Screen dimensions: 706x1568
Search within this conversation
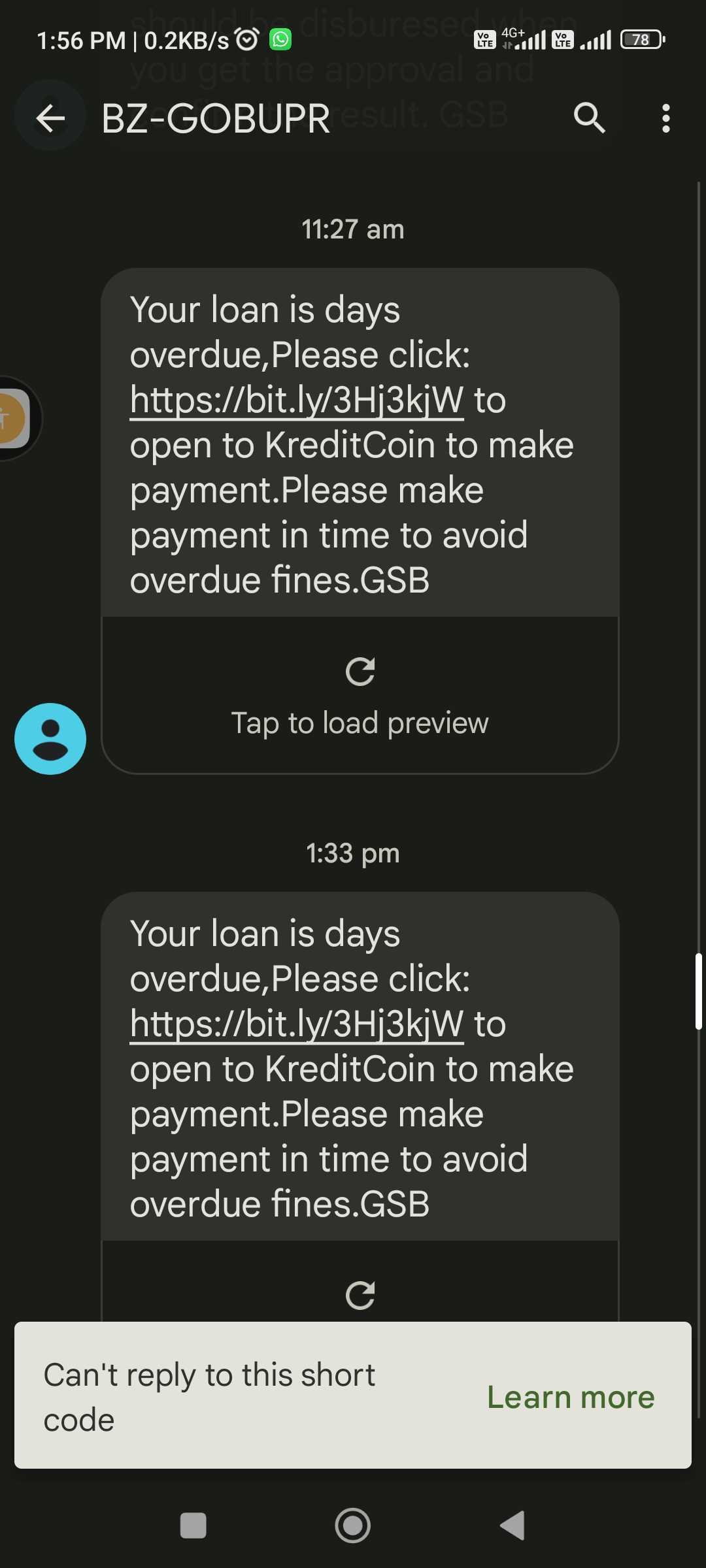[x=589, y=118]
